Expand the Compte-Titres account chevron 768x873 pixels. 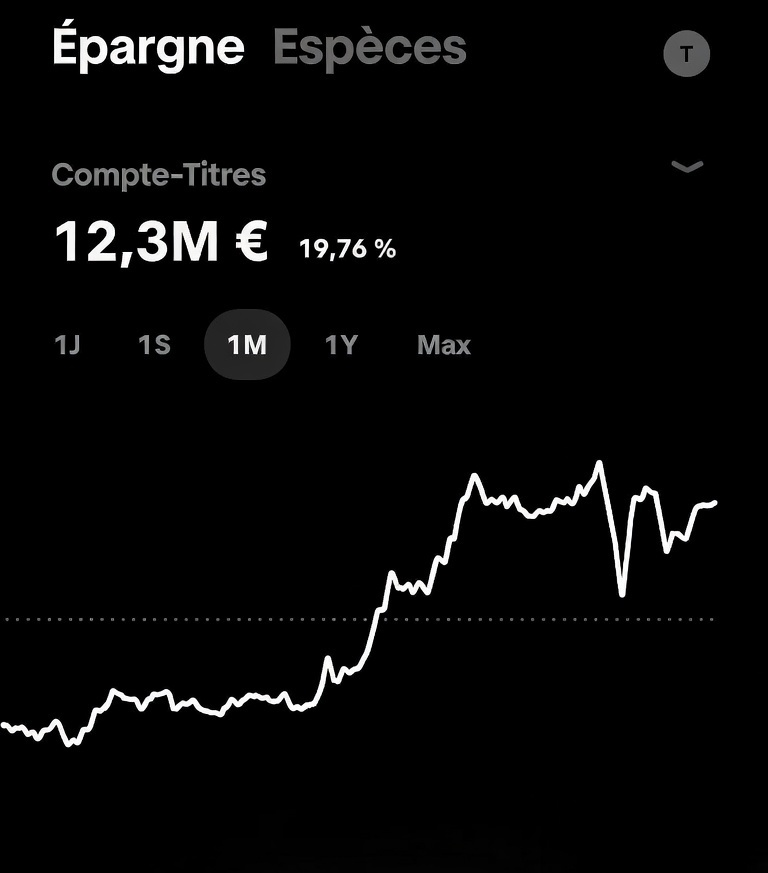687,167
